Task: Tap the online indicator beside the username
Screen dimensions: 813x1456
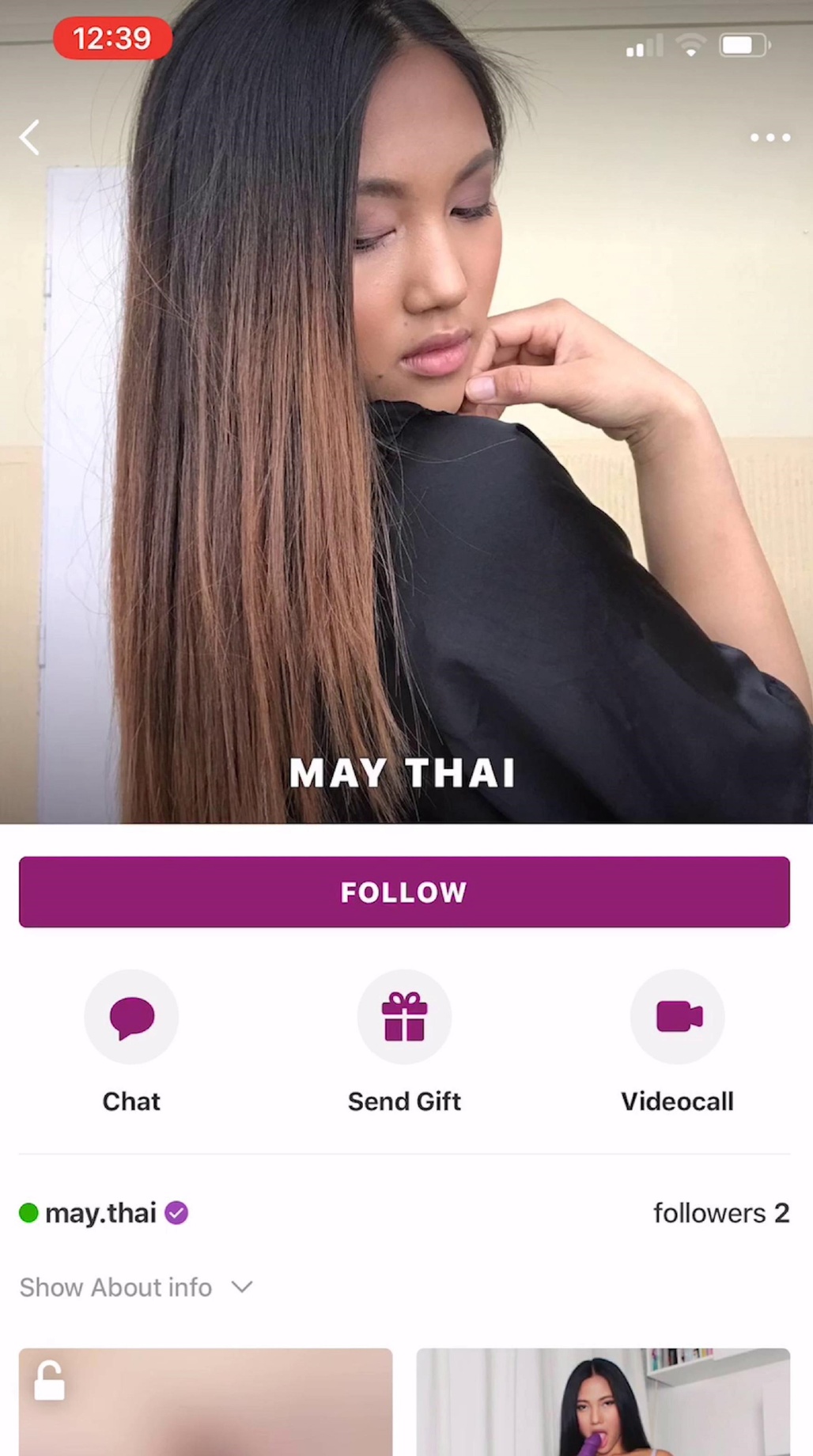Action: point(28,1212)
